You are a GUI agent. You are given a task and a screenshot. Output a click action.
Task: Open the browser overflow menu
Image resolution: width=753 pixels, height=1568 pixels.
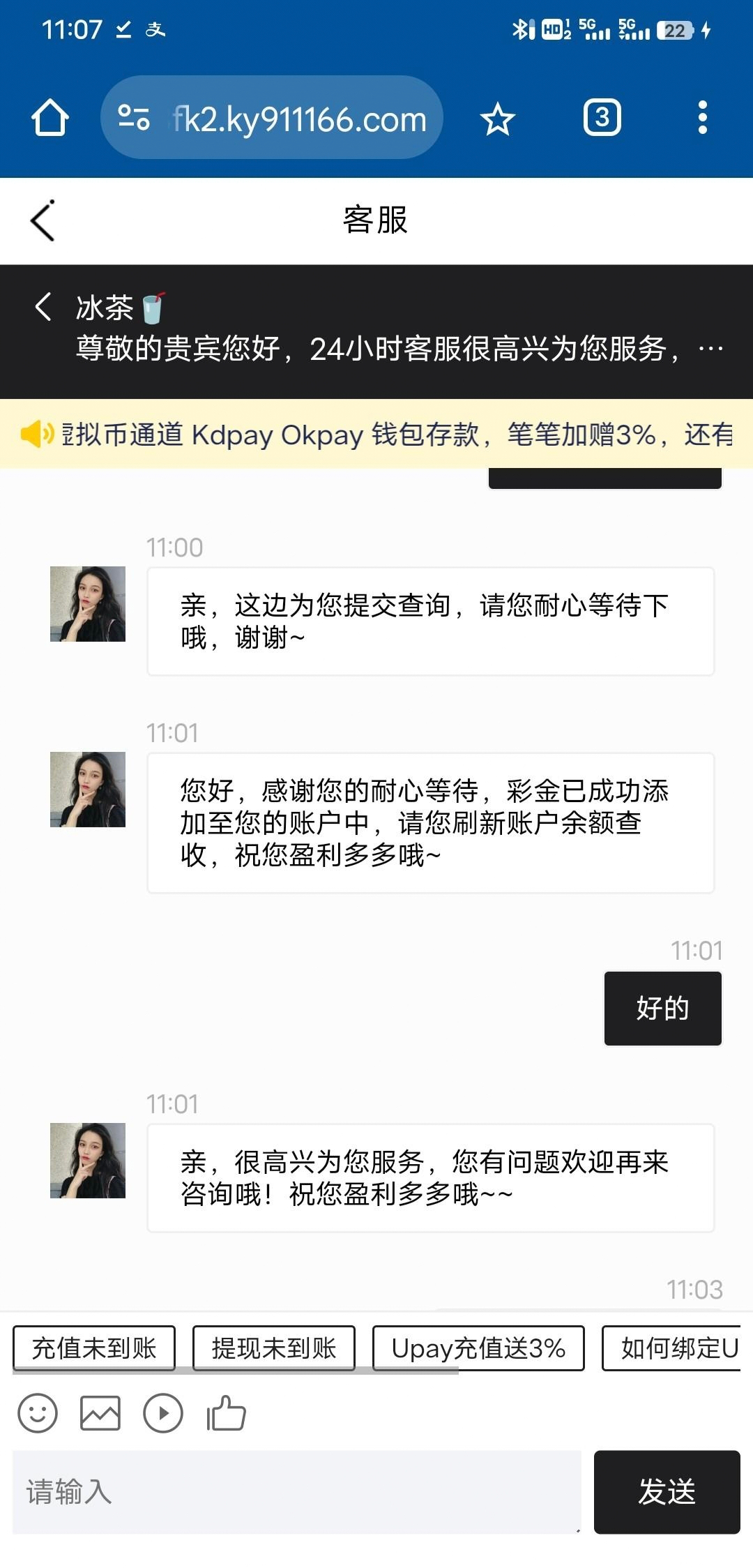click(702, 117)
